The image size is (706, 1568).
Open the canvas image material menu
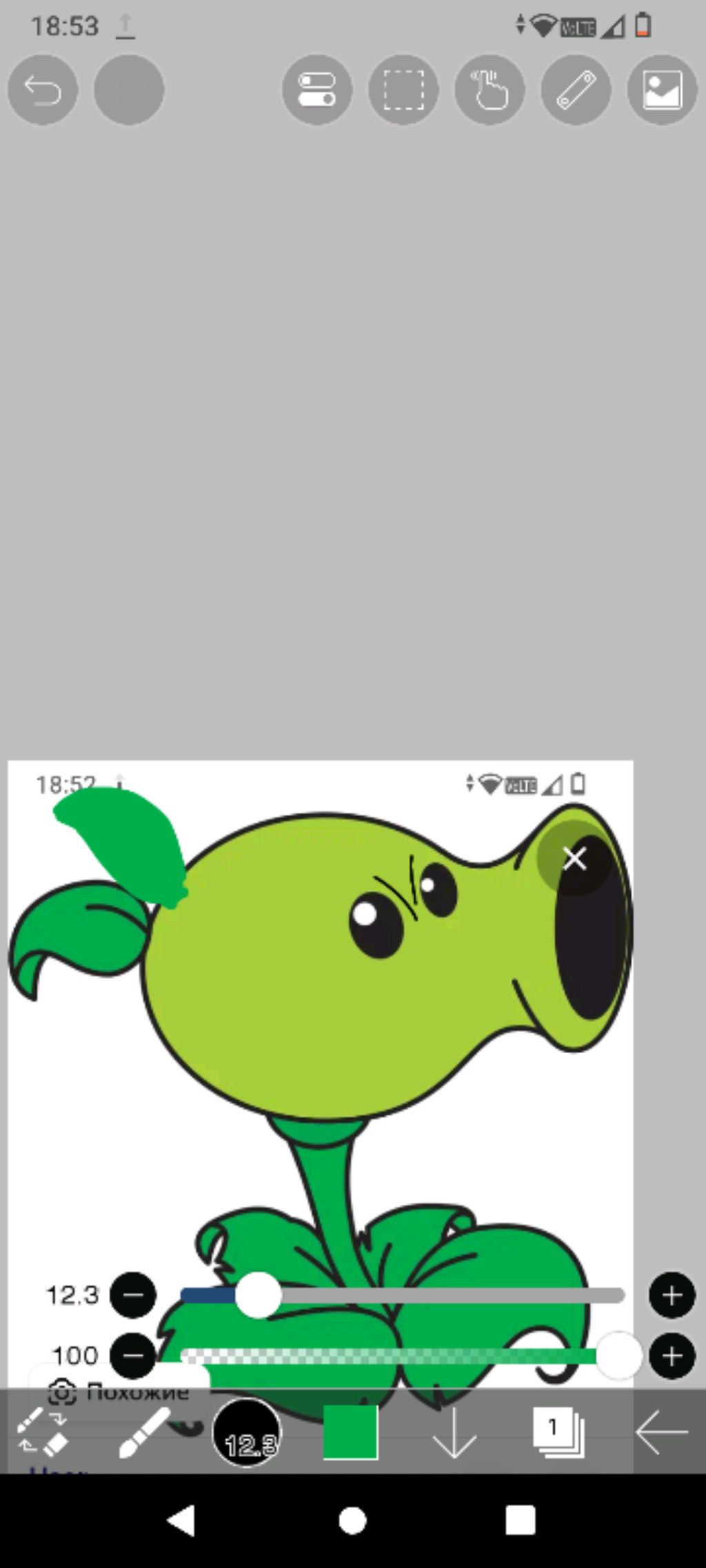coord(662,90)
